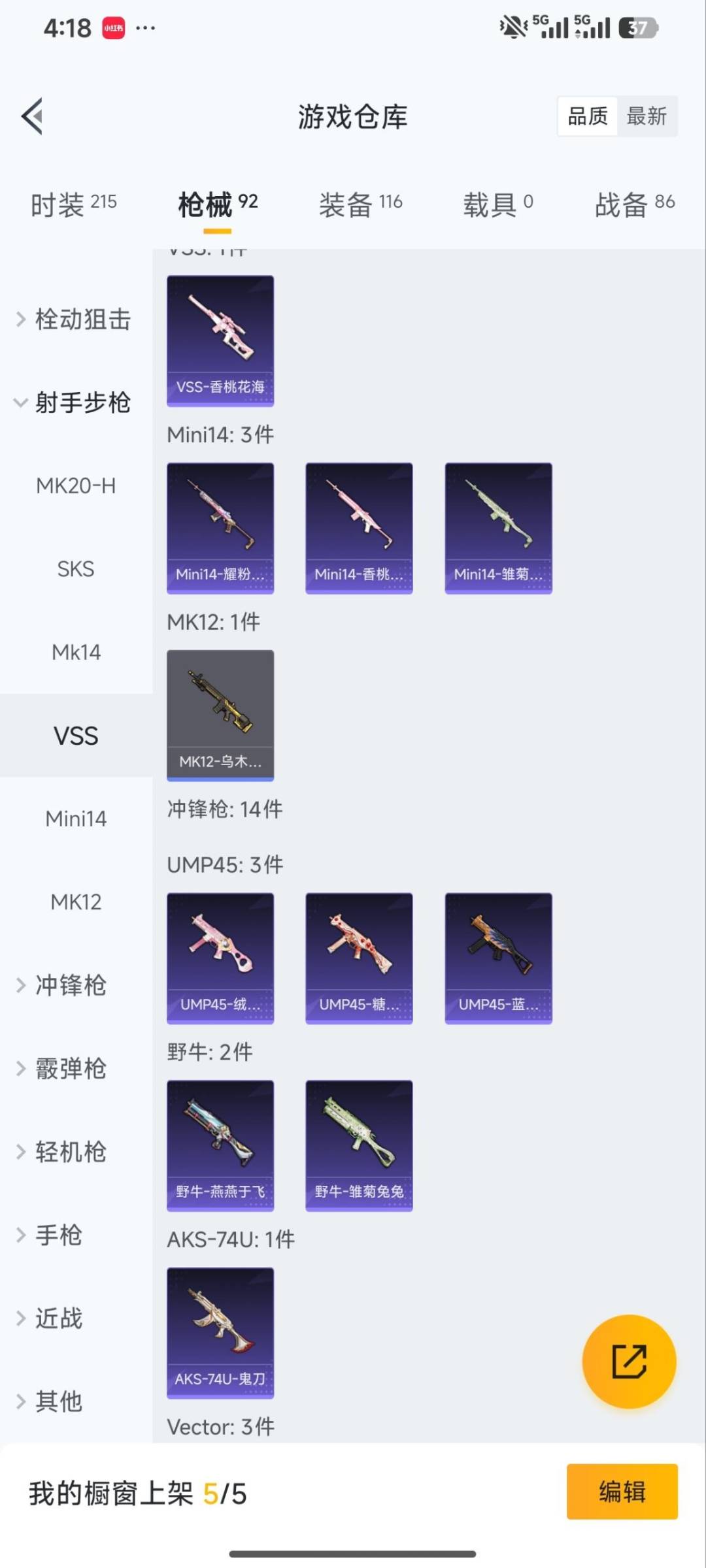Select the VSS-香桃花海 weapon thumbnail
Screen dimensions: 706x1568
coord(220,336)
